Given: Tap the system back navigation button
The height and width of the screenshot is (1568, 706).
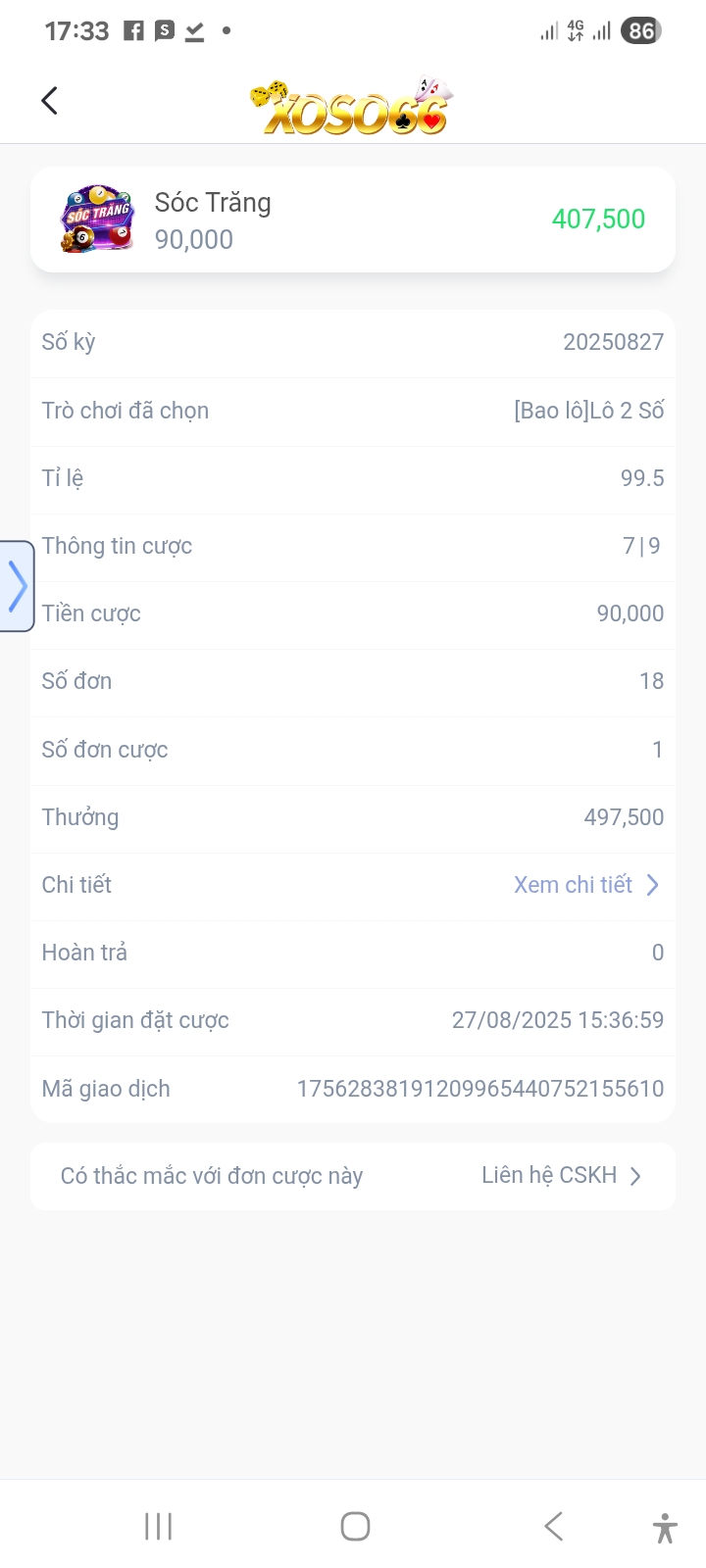Looking at the screenshot, I should (x=554, y=1526).
